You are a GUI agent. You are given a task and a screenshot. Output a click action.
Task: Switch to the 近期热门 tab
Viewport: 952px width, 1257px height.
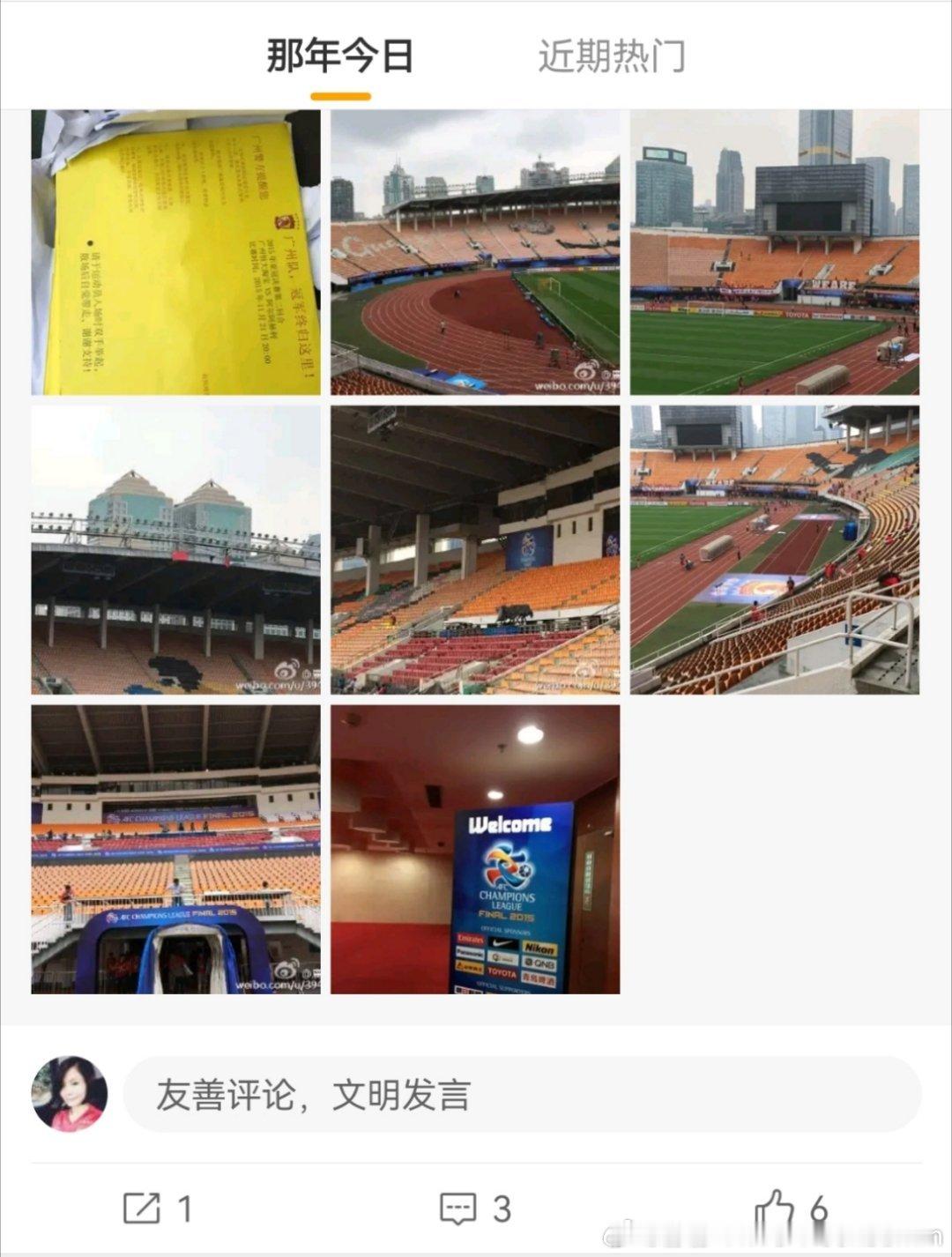(x=612, y=58)
